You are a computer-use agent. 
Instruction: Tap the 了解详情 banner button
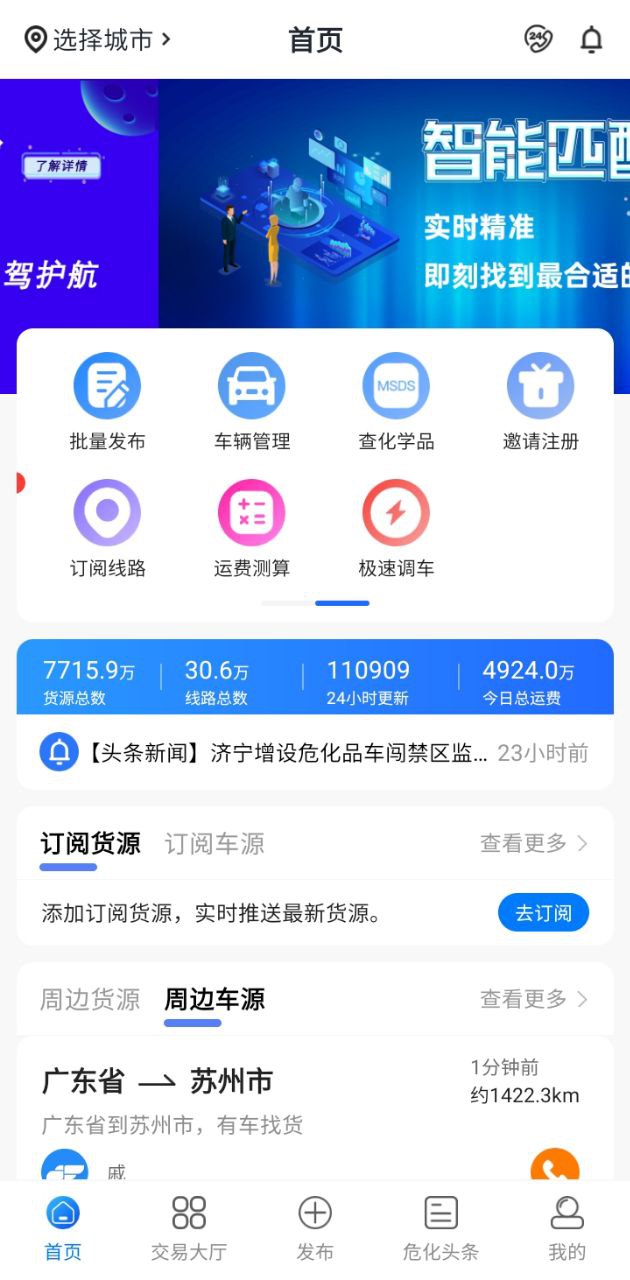tap(62, 166)
